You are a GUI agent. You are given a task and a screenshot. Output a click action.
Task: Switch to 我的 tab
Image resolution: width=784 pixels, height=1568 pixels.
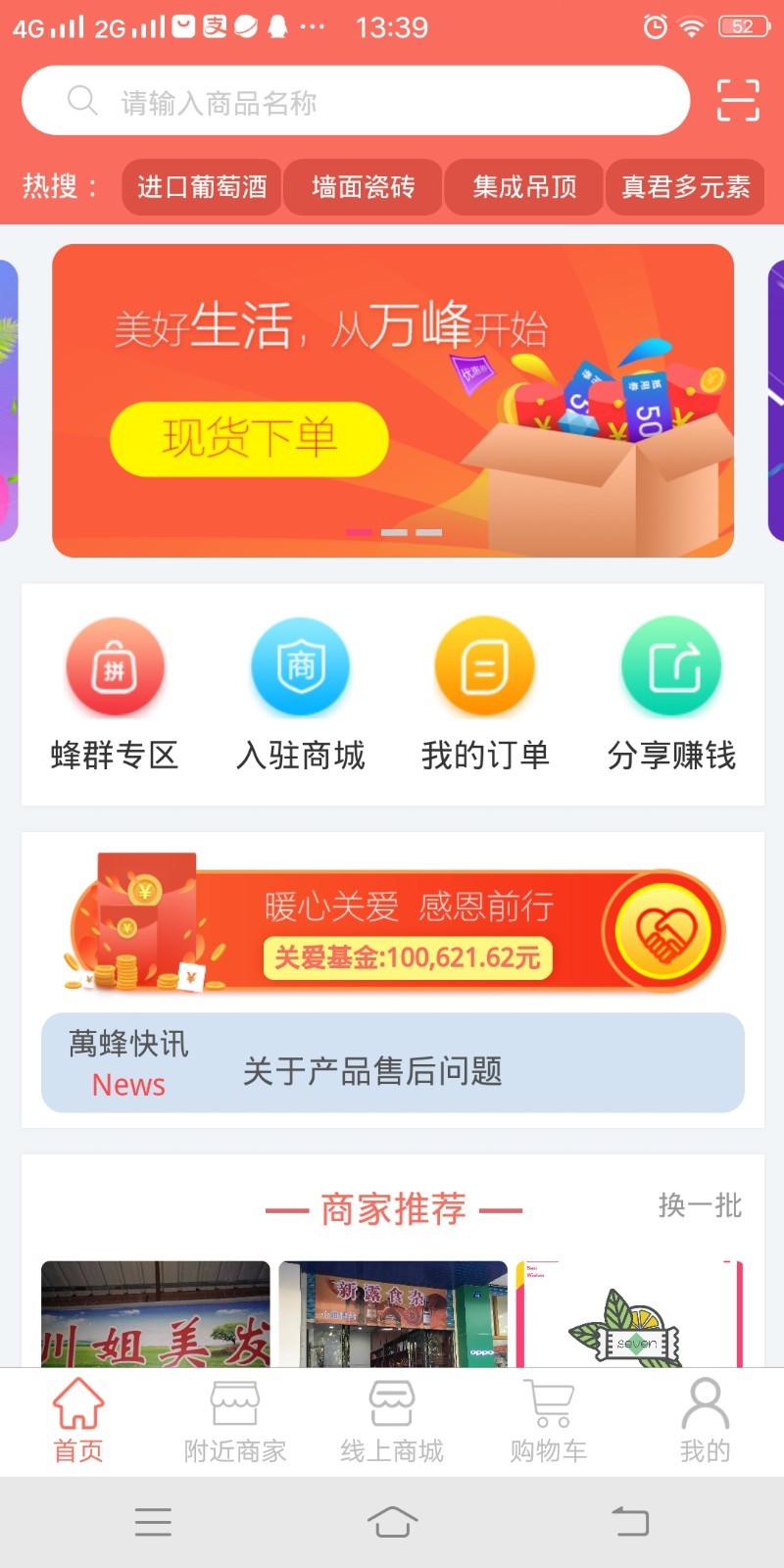click(x=705, y=1421)
